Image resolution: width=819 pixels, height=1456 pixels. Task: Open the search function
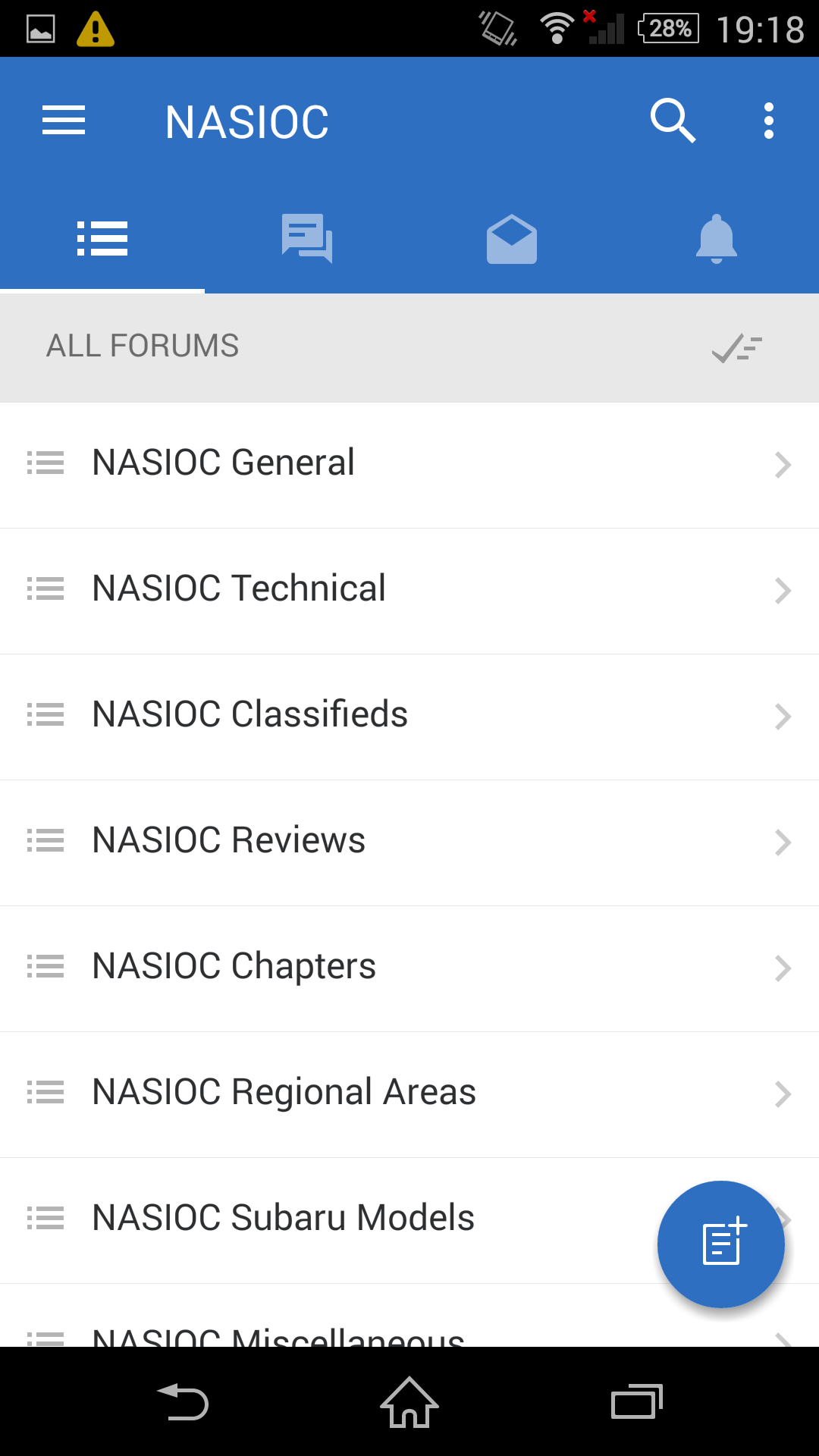click(x=673, y=120)
